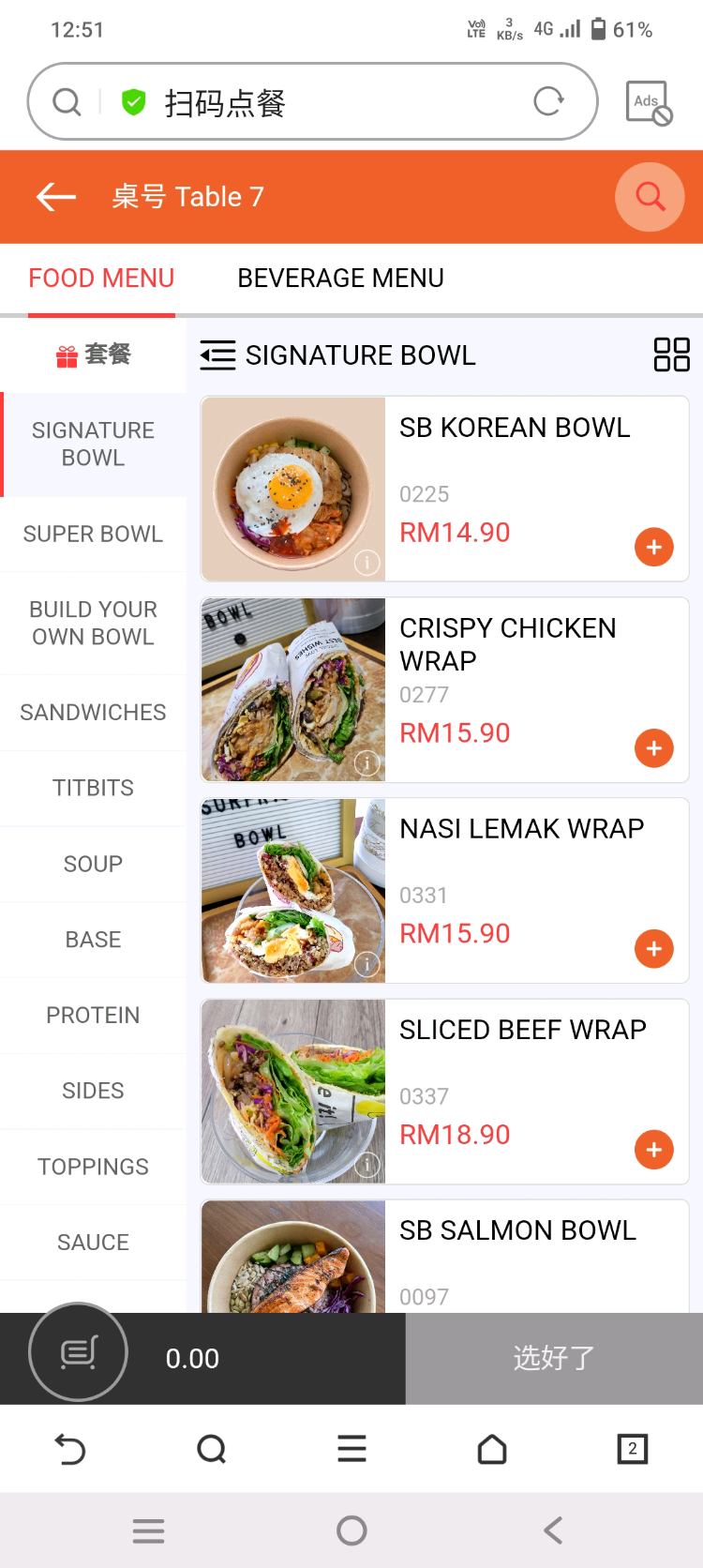Collapse the category list menu icon

217,355
